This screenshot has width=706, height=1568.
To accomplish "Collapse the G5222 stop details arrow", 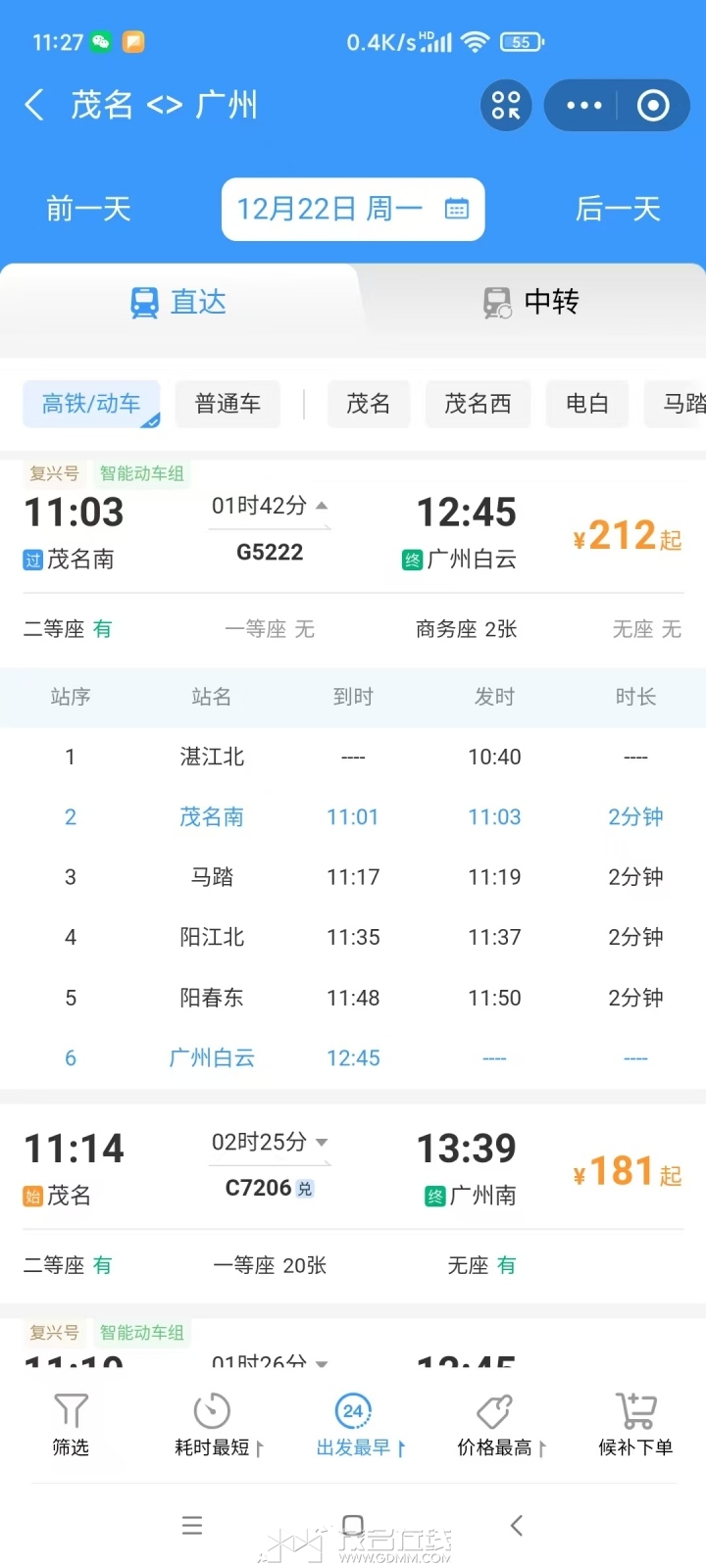I will coord(322,506).
